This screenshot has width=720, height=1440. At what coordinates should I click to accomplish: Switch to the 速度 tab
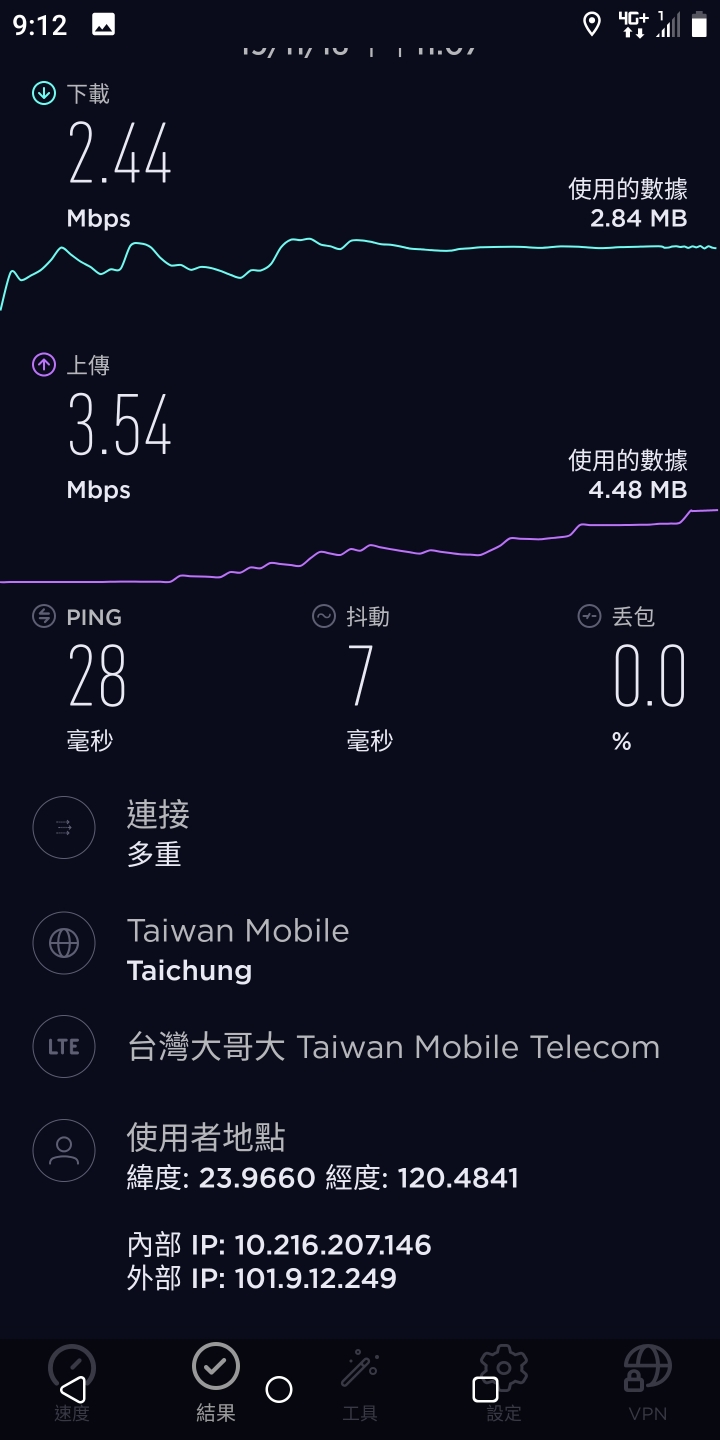coord(72,1384)
